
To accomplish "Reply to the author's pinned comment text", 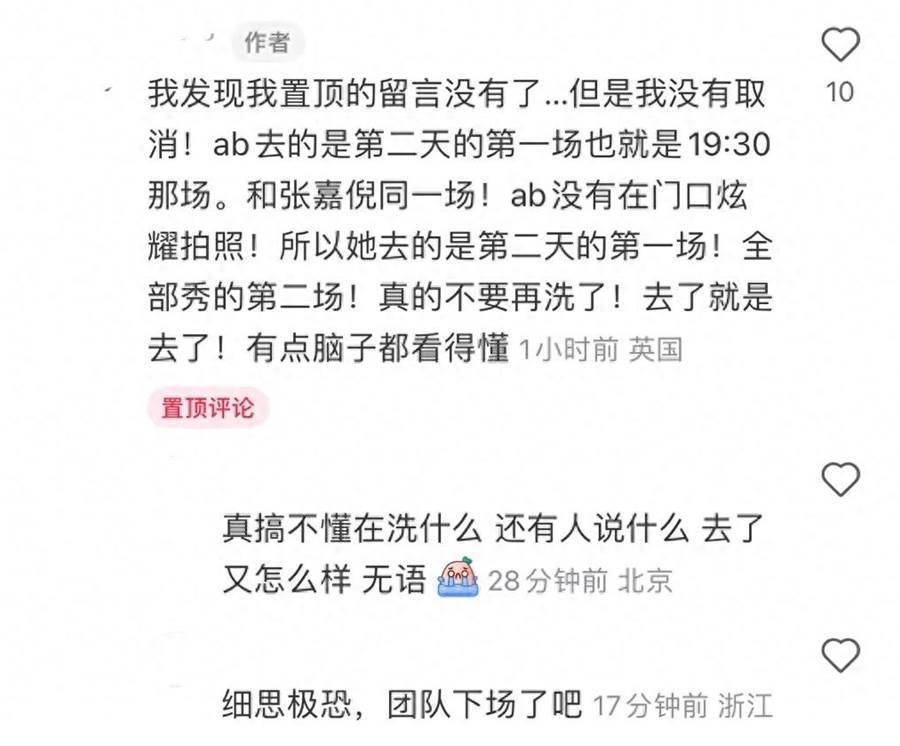I will pos(458,222).
